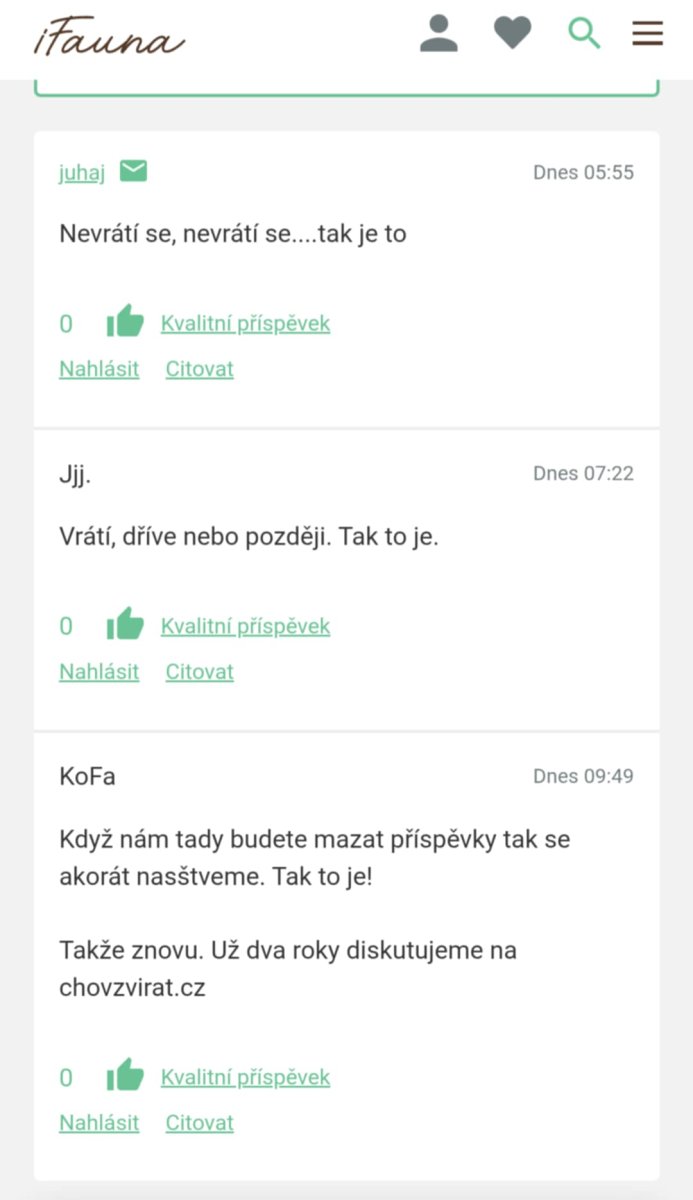
Task: Quote the Jjj. post via Citovat
Action: [x=199, y=672]
